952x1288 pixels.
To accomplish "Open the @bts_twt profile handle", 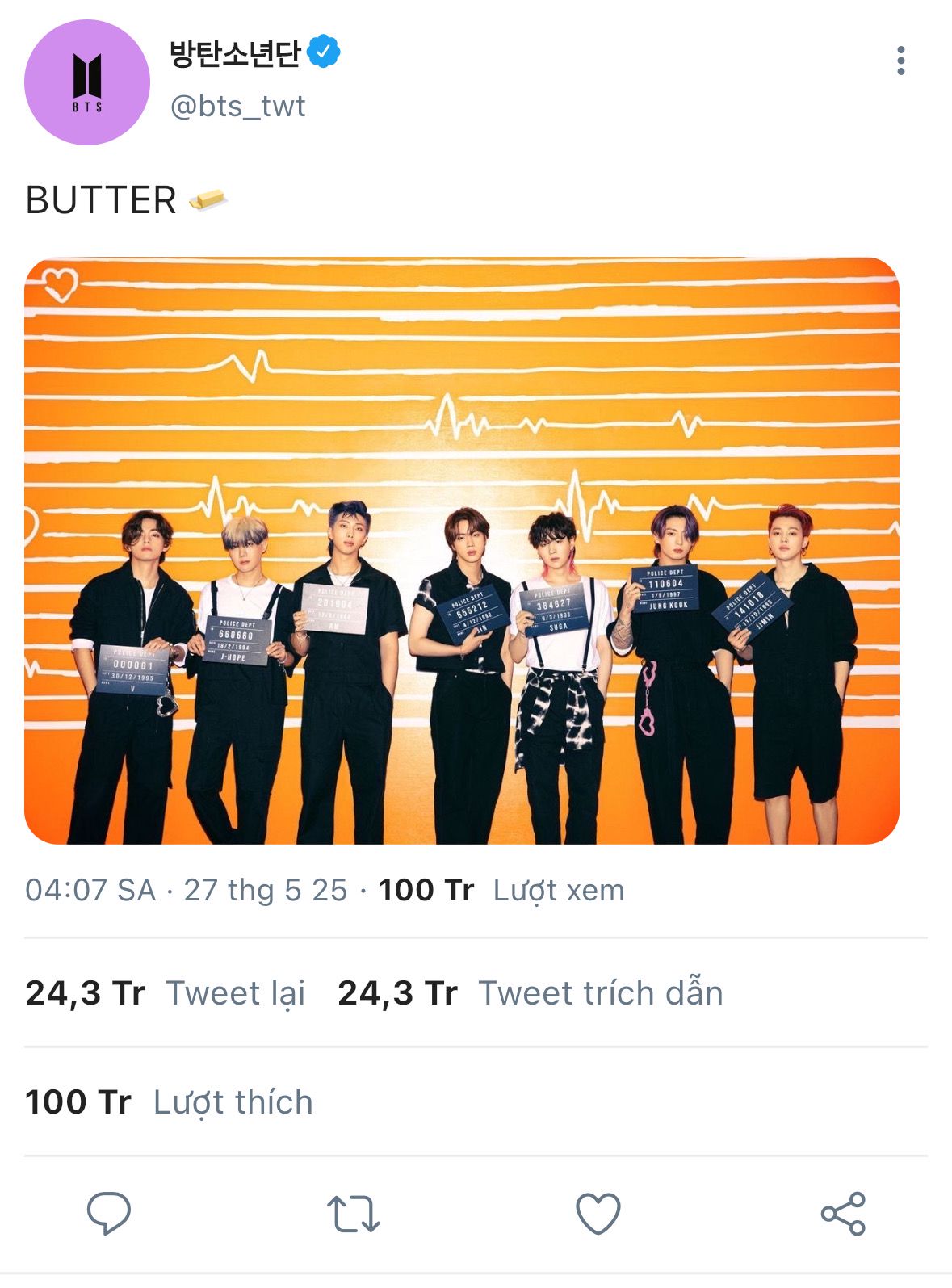I will tap(237, 106).
